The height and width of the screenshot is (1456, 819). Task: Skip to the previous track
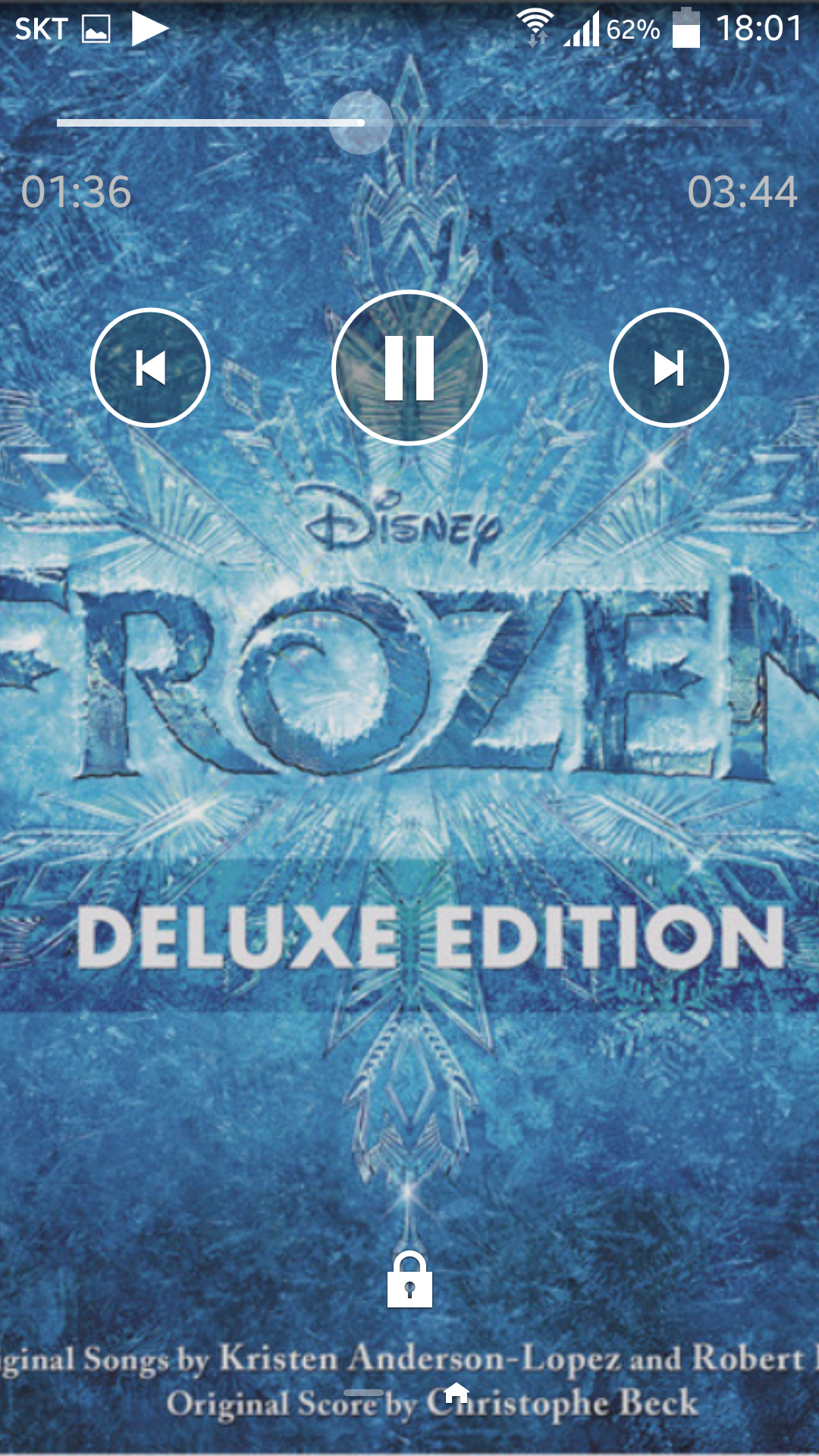pyautogui.click(x=150, y=368)
